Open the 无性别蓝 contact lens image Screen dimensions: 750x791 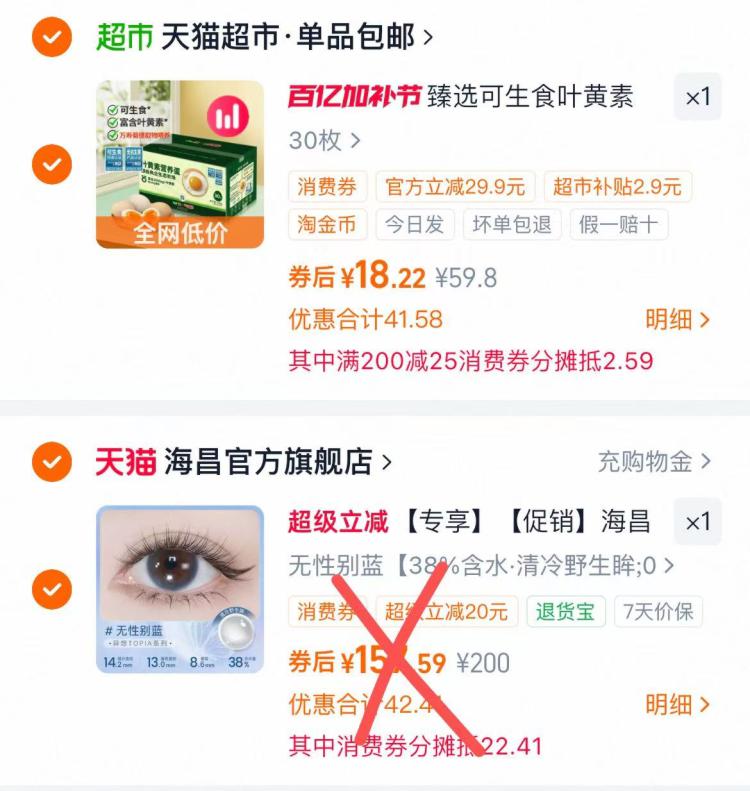[x=180, y=589]
